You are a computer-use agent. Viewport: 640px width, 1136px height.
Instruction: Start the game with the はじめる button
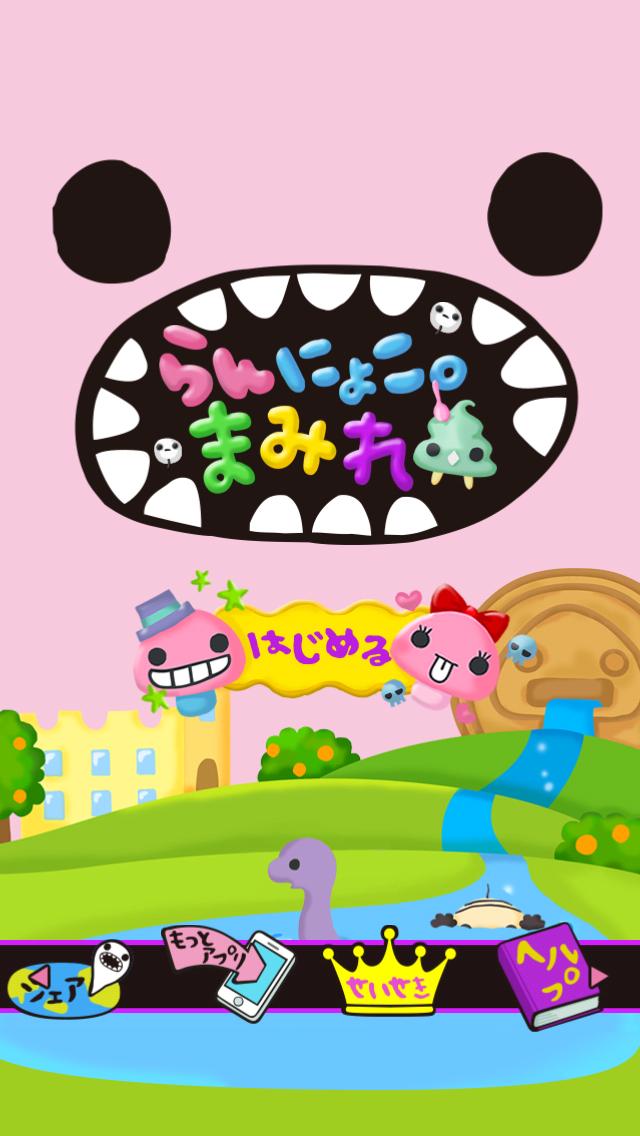pos(318,647)
